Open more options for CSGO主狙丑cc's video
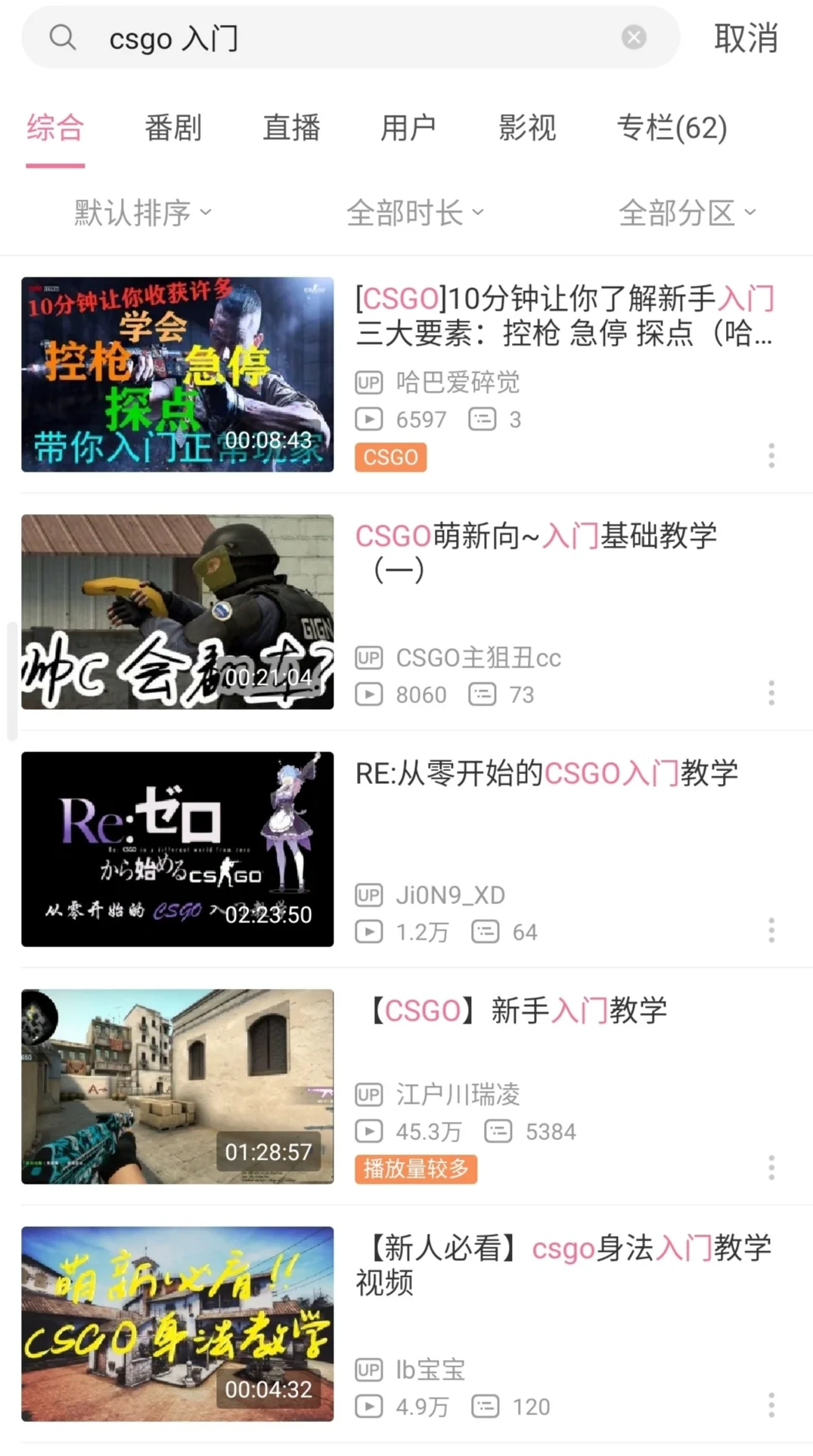The image size is (813, 1456). [771, 692]
